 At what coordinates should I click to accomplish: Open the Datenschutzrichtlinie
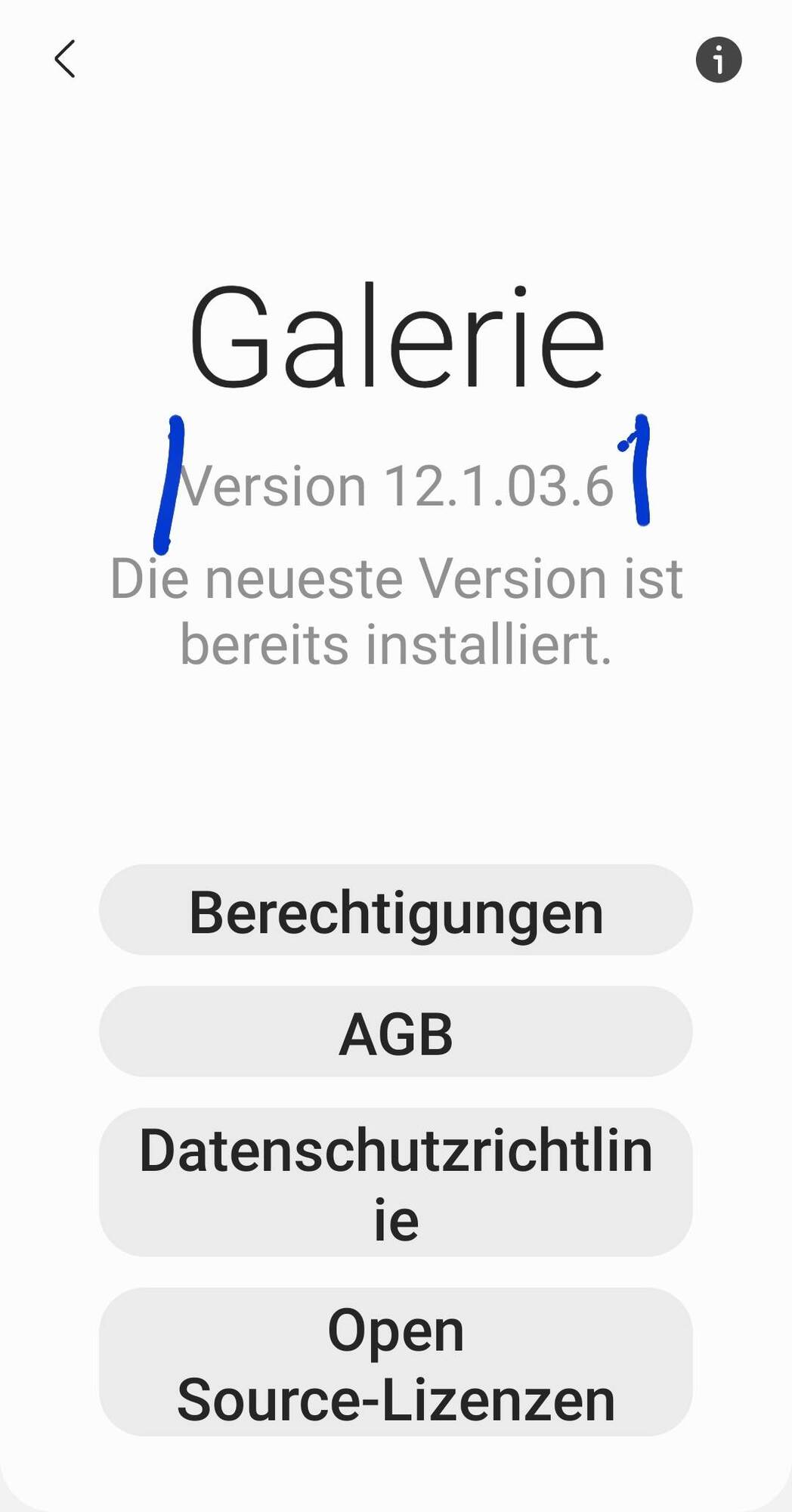(395, 1182)
